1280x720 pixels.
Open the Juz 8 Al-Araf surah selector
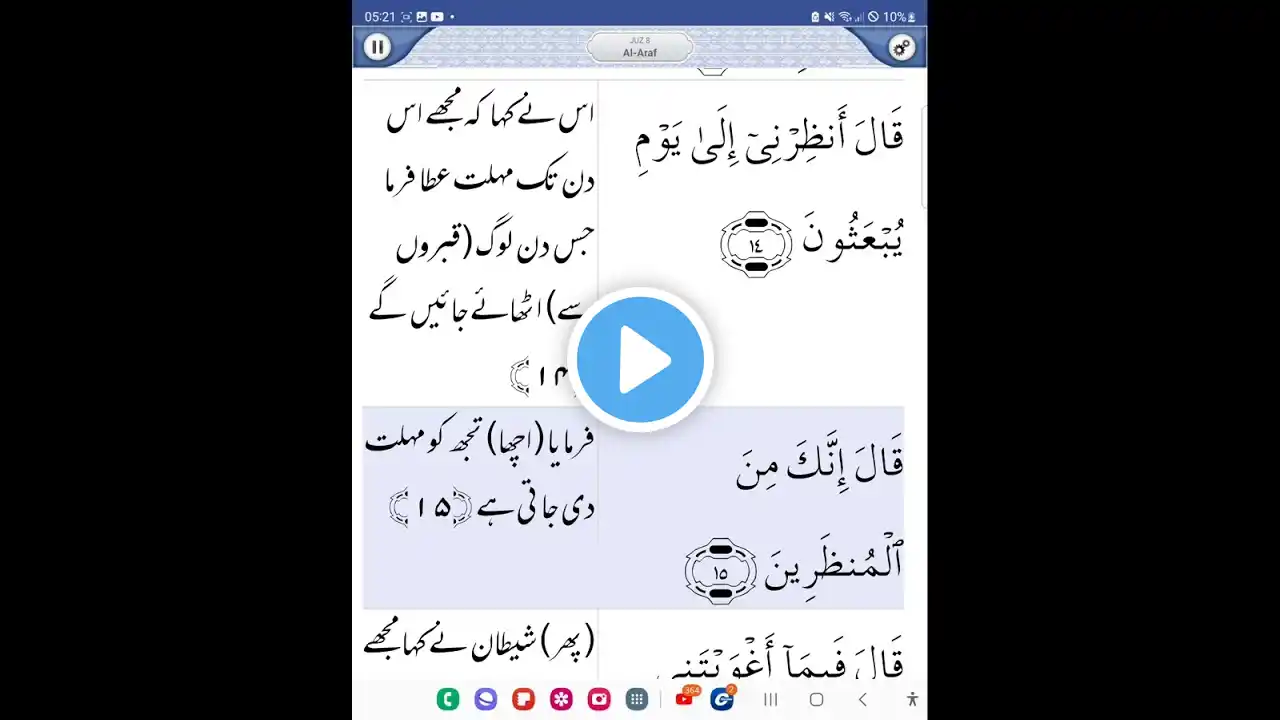[640, 47]
